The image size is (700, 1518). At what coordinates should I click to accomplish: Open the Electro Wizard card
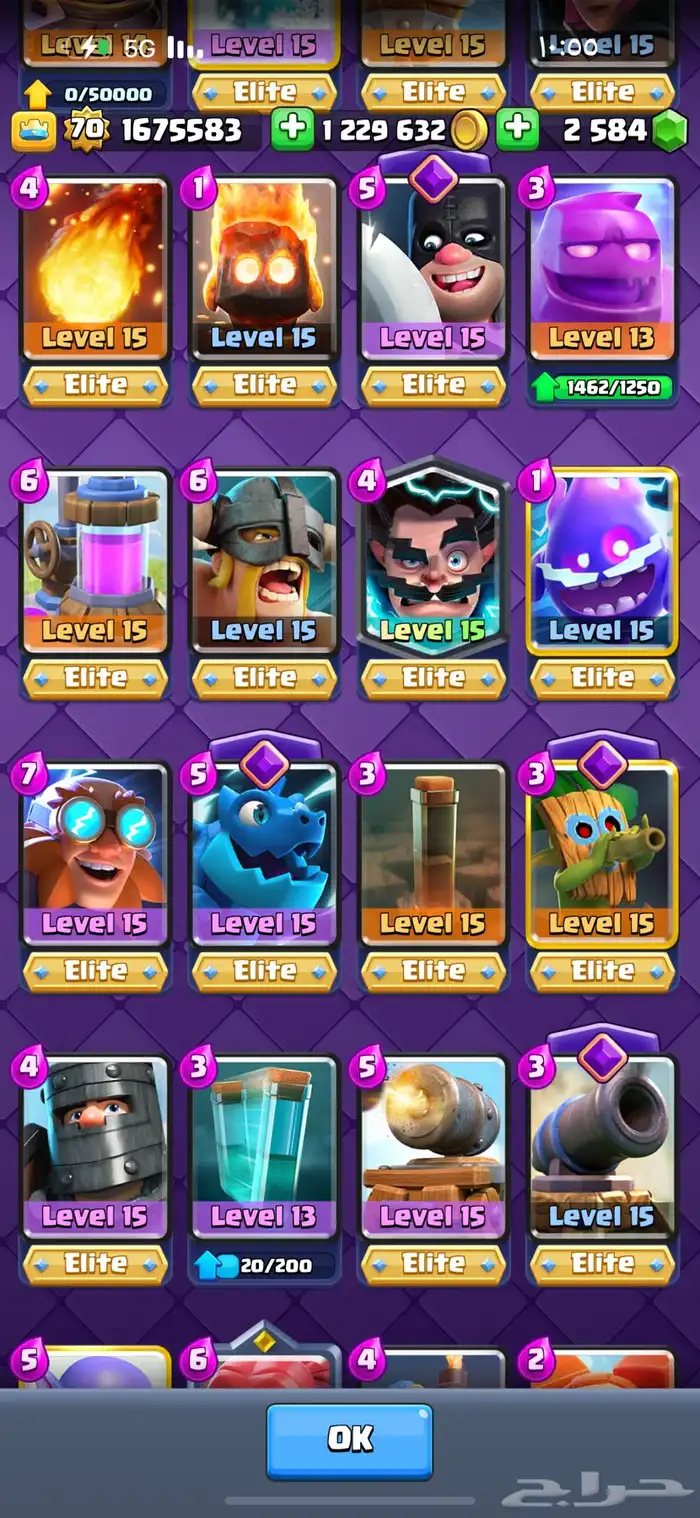pos(433,562)
